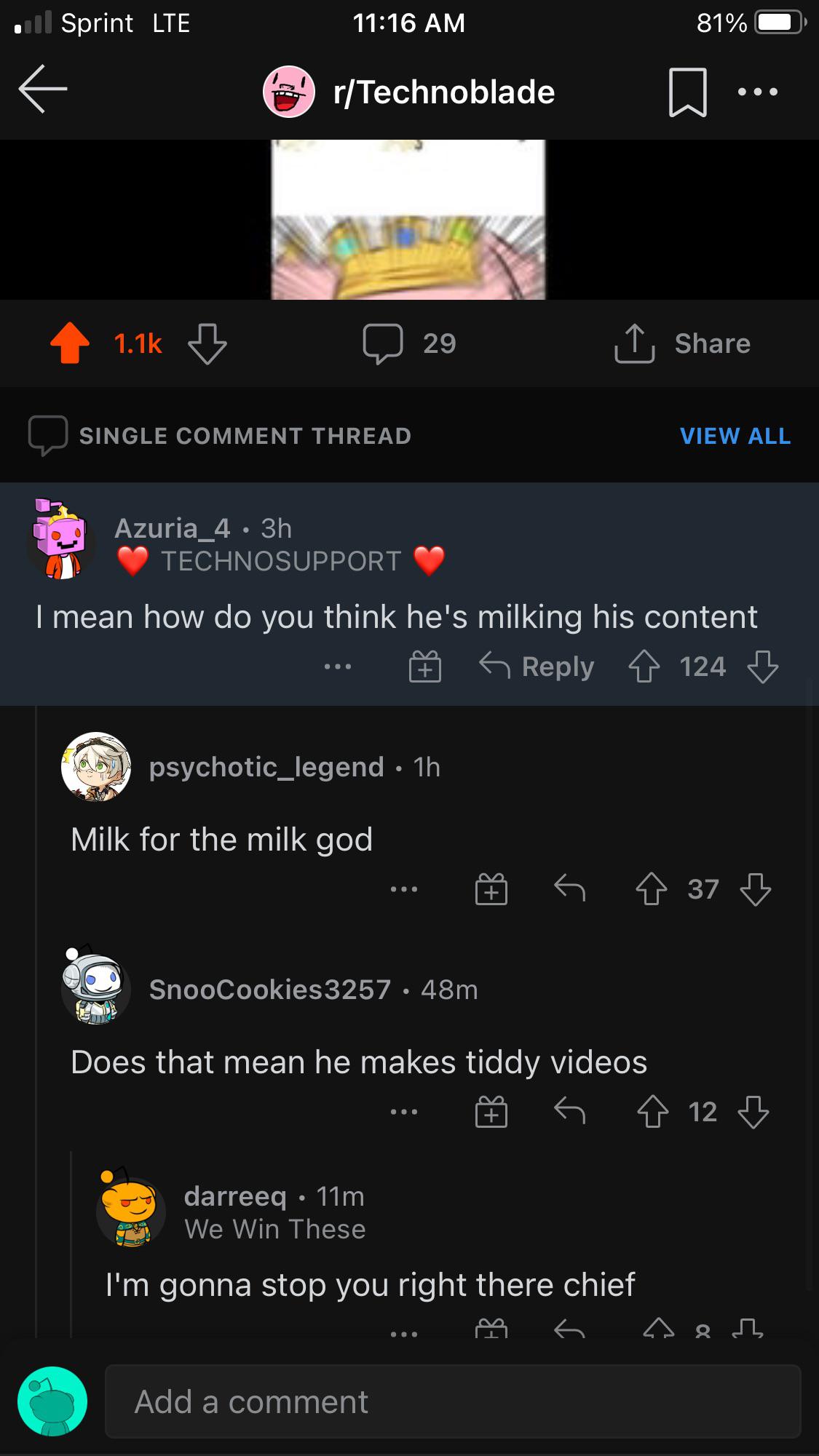Downvote SnooCookies3257's comment

755,1111
